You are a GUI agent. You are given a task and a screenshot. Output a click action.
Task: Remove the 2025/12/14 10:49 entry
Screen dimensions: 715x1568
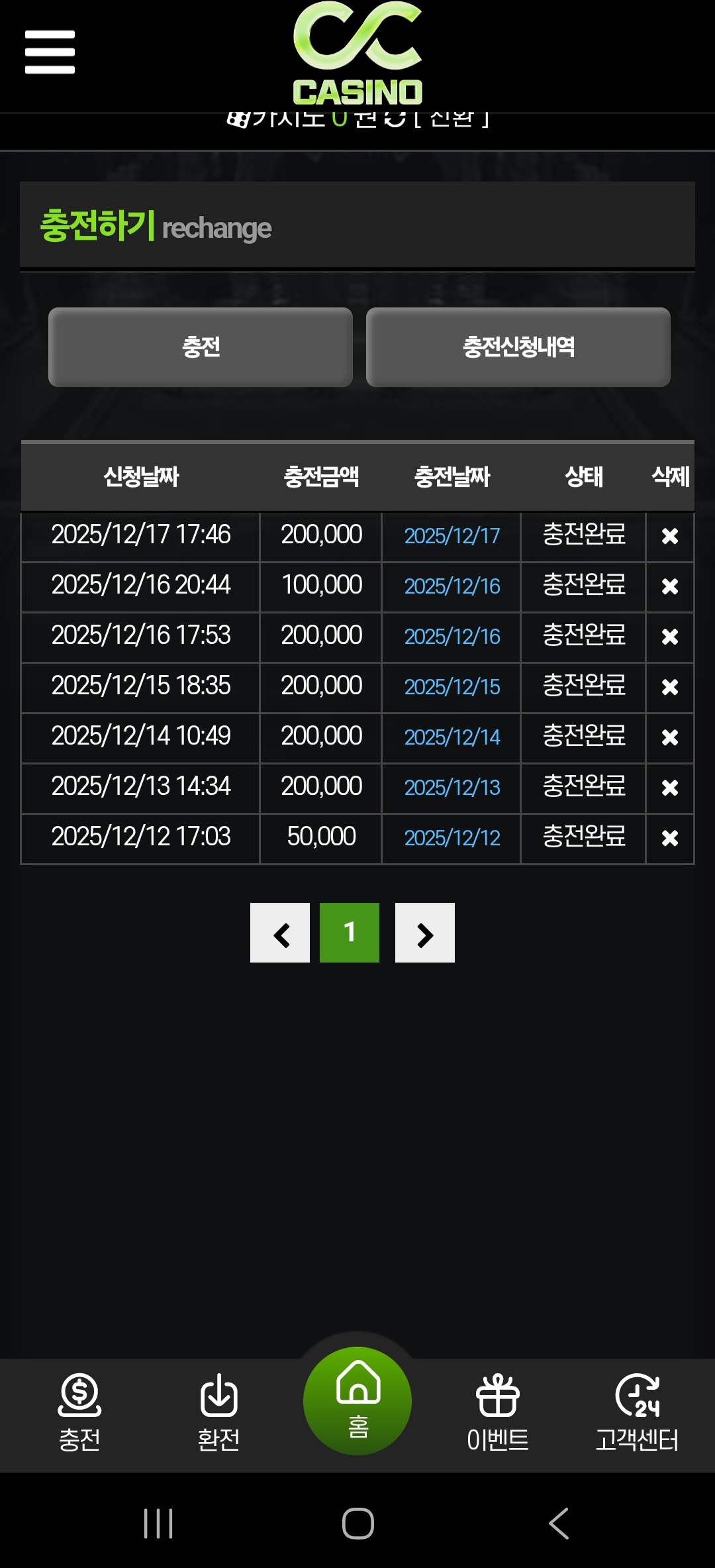(x=670, y=737)
